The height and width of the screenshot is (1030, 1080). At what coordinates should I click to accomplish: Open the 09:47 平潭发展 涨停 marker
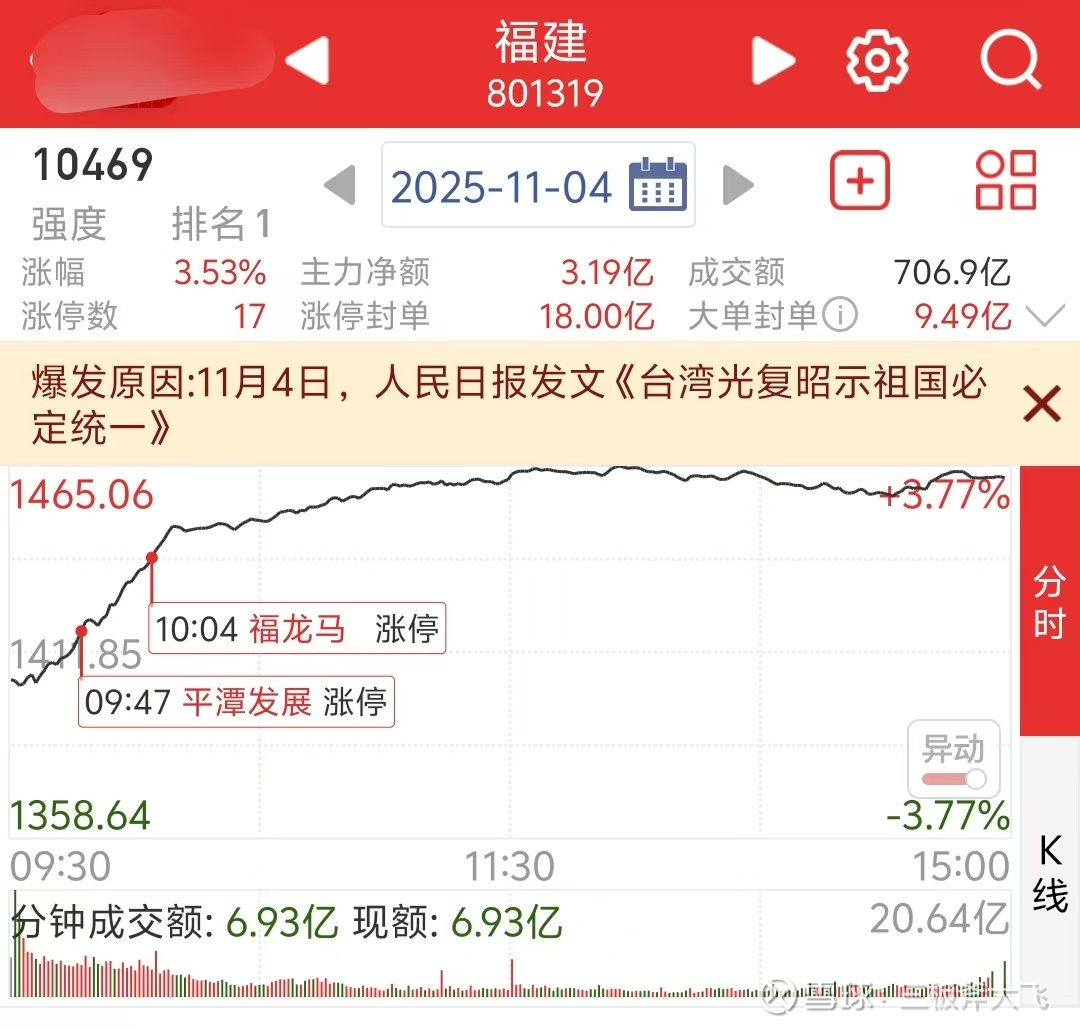coord(236,701)
